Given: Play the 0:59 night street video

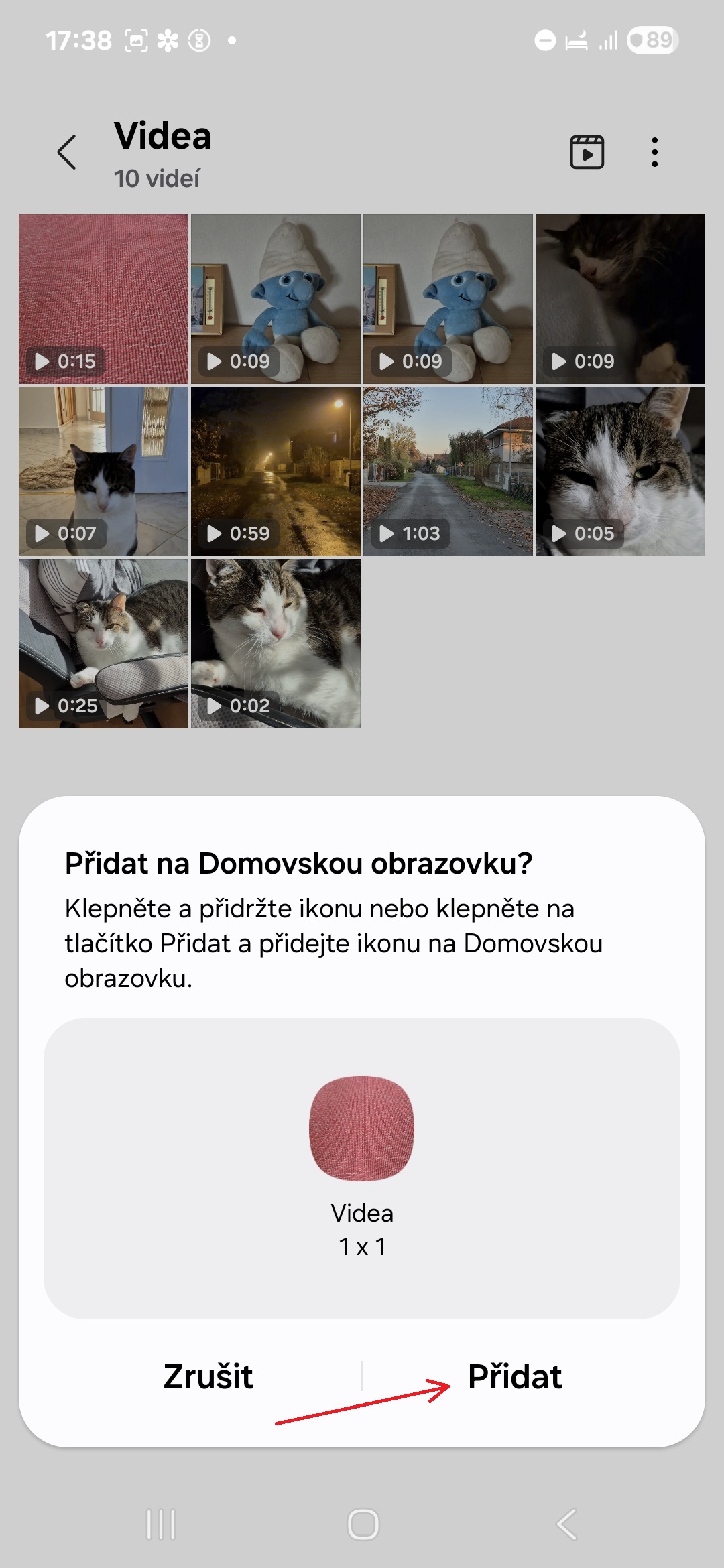Looking at the screenshot, I should pyautogui.click(x=275, y=471).
